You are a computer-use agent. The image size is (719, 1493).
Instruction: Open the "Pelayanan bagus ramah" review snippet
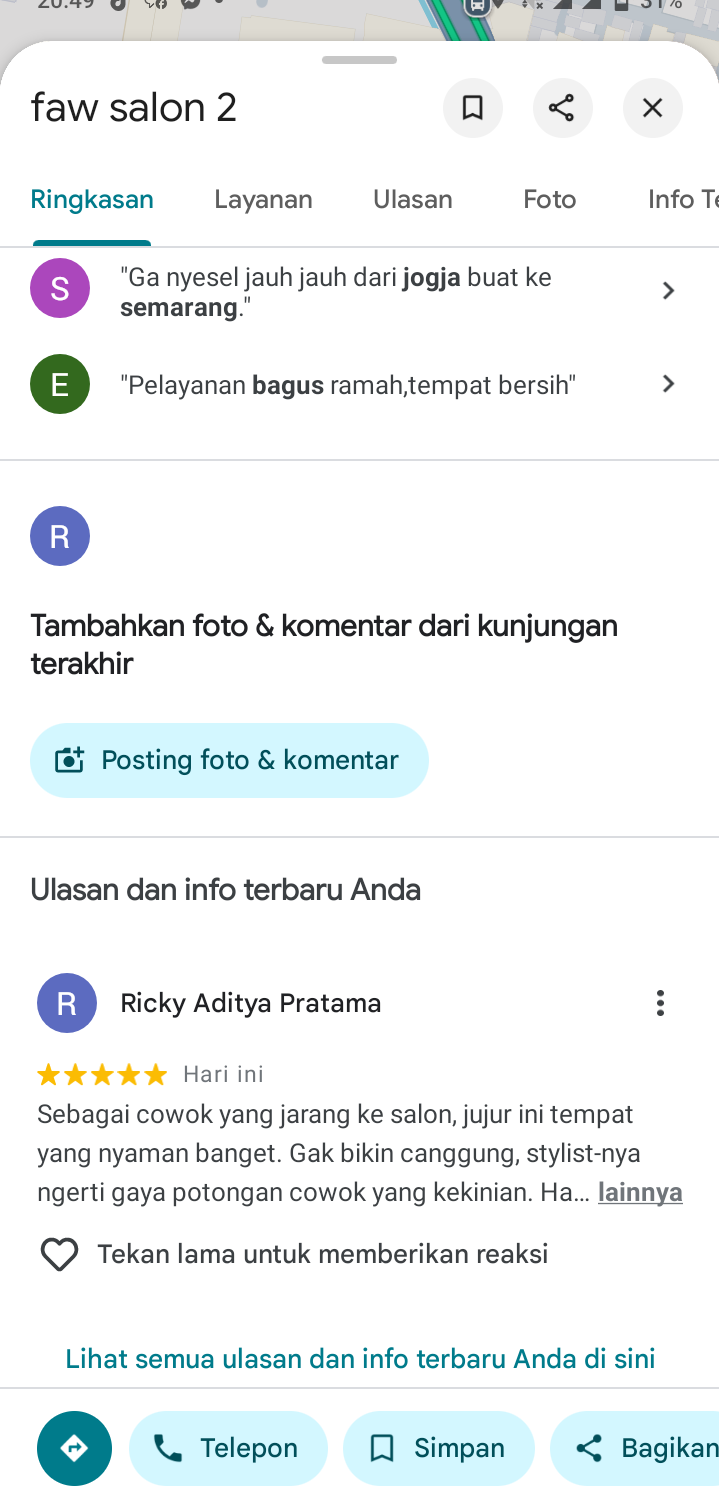359,384
